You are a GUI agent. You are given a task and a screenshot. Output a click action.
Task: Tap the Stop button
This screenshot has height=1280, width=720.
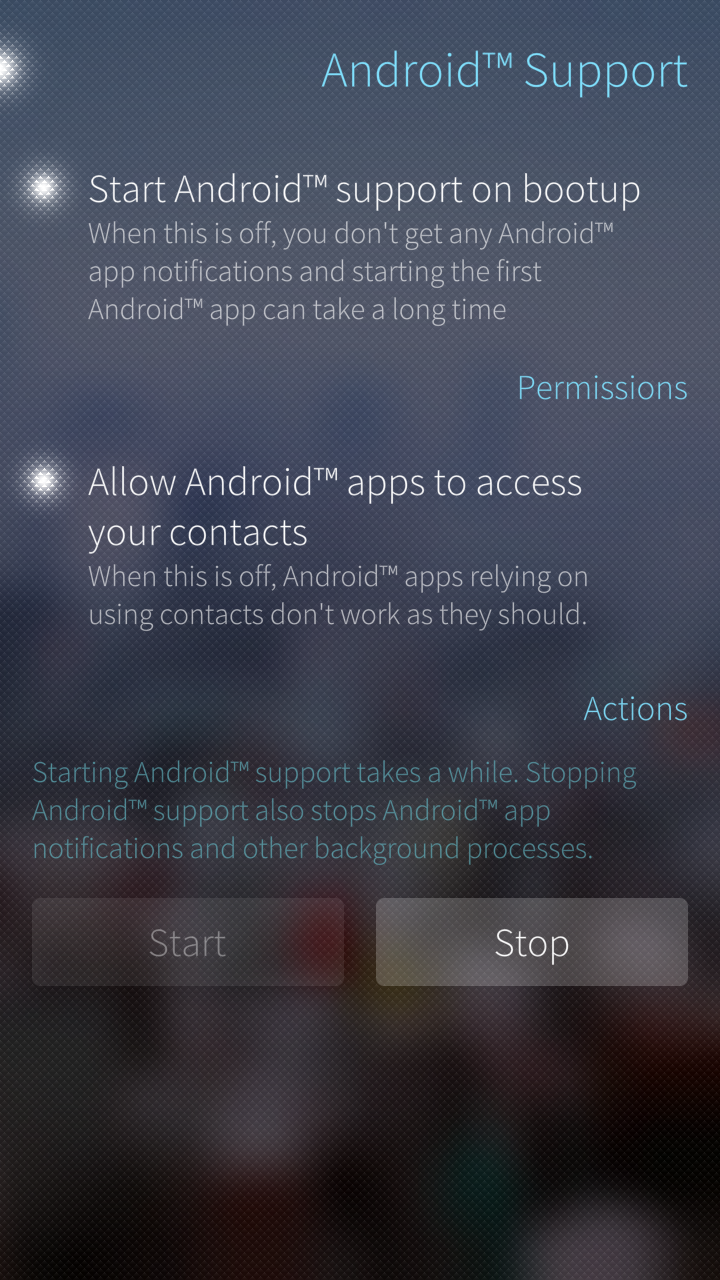532,942
